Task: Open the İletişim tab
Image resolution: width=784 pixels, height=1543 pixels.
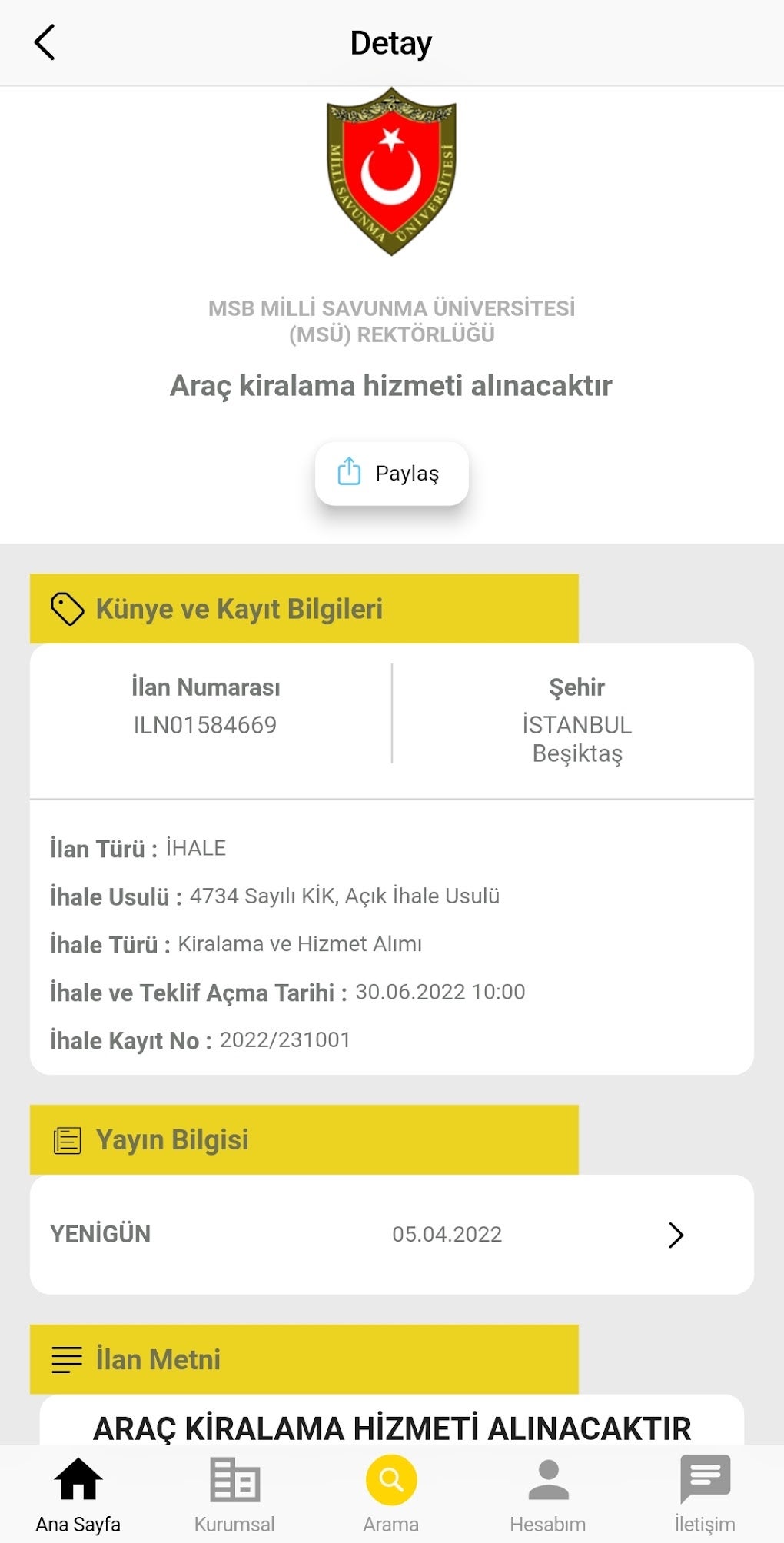Action: click(705, 1494)
